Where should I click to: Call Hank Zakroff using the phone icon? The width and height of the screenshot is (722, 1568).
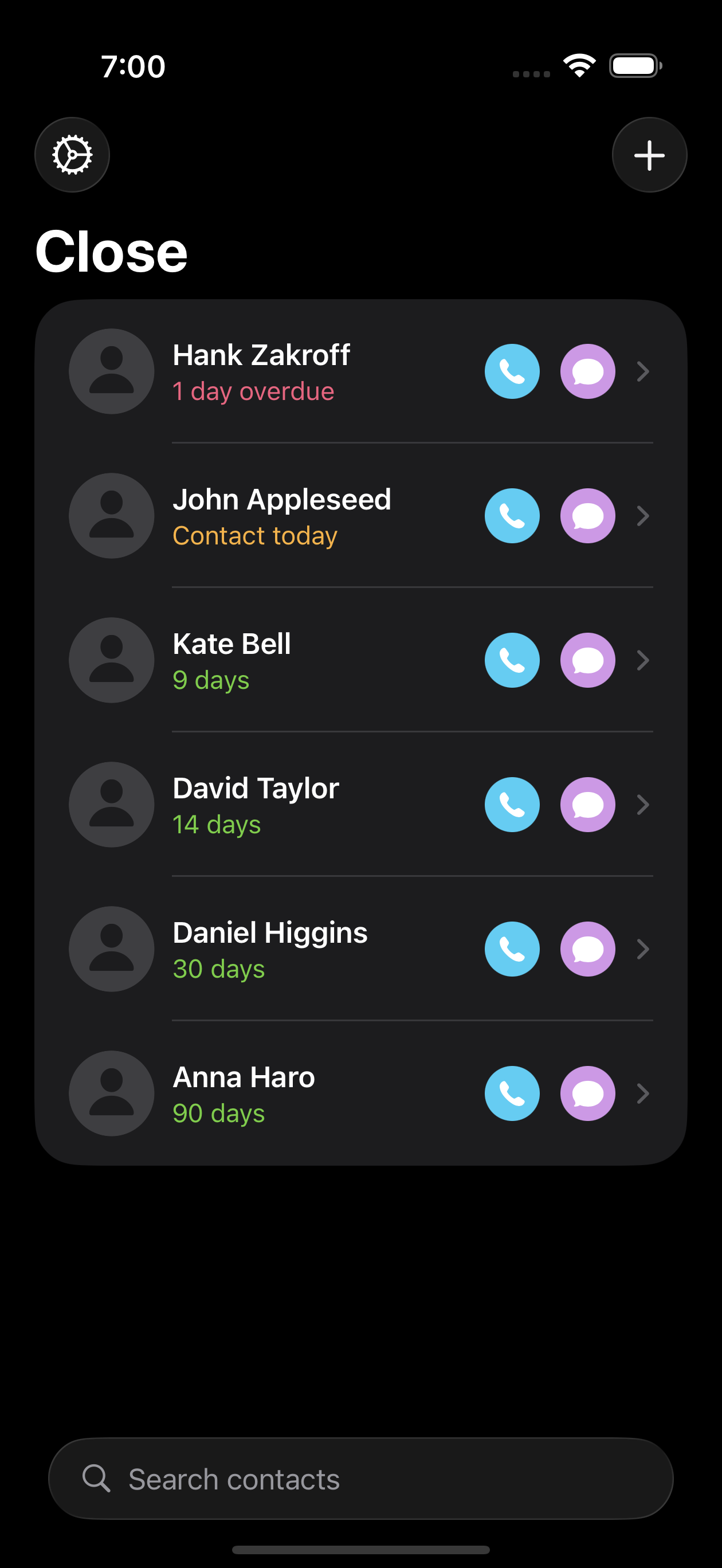(512, 371)
